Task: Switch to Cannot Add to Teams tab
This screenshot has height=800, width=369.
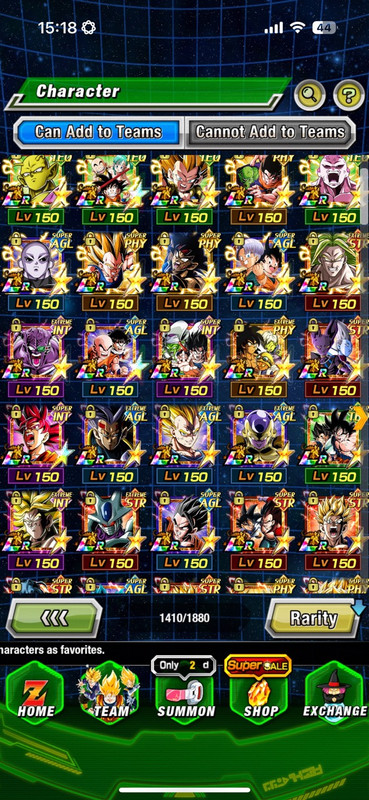Action: tap(270, 132)
